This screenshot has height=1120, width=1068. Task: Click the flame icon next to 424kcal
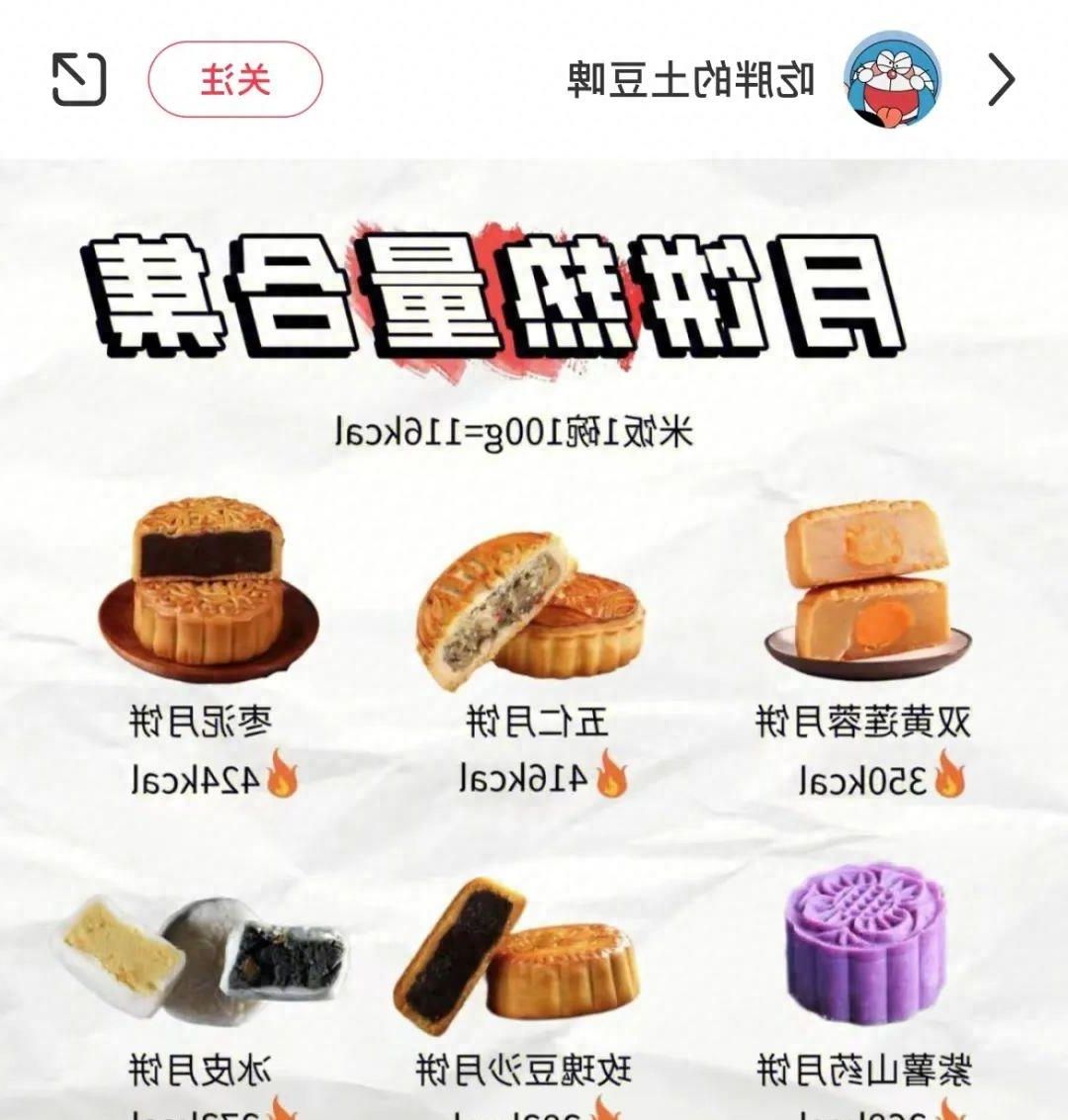(281, 779)
